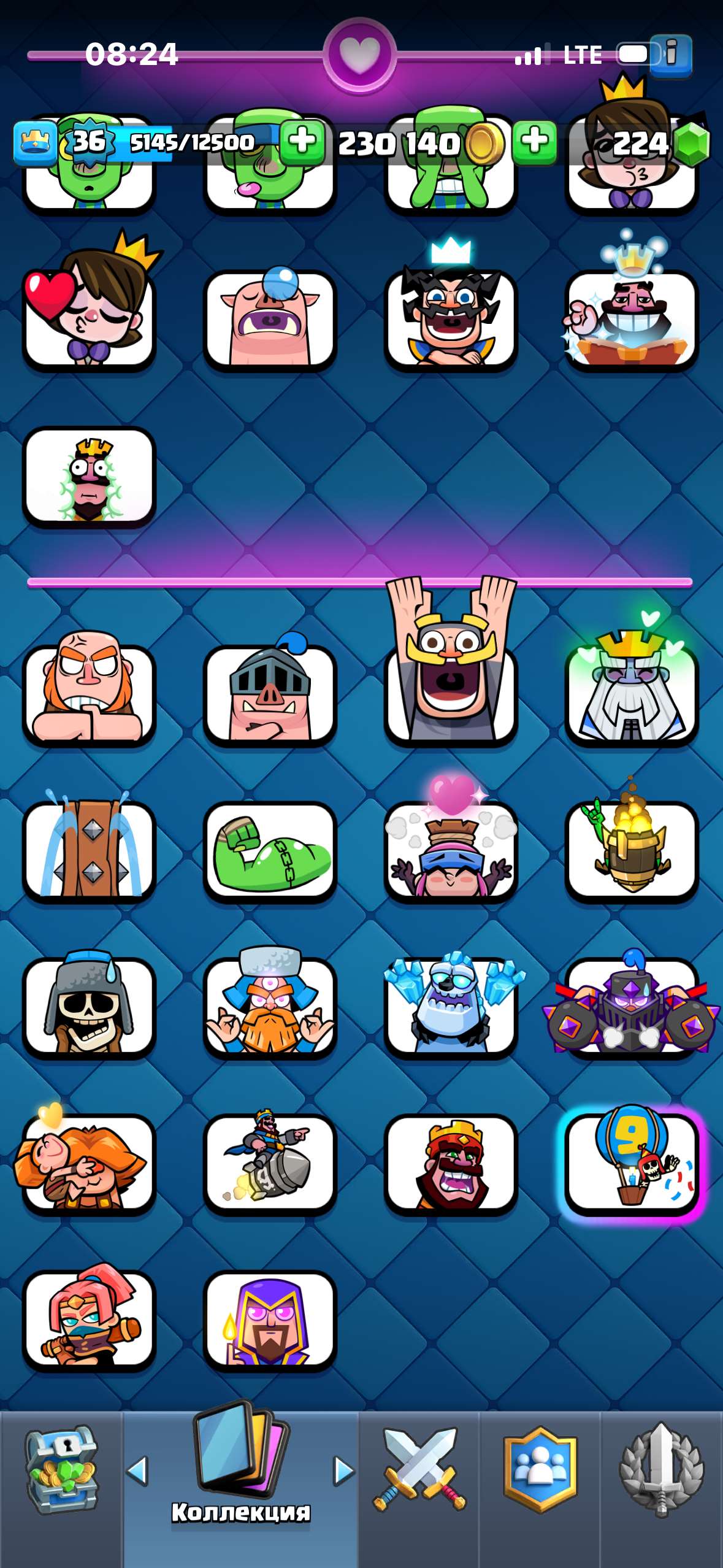Viewport: 723px width, 1568px height.
Task: Open the shop chest tab
Action: tap(61, 1471)
